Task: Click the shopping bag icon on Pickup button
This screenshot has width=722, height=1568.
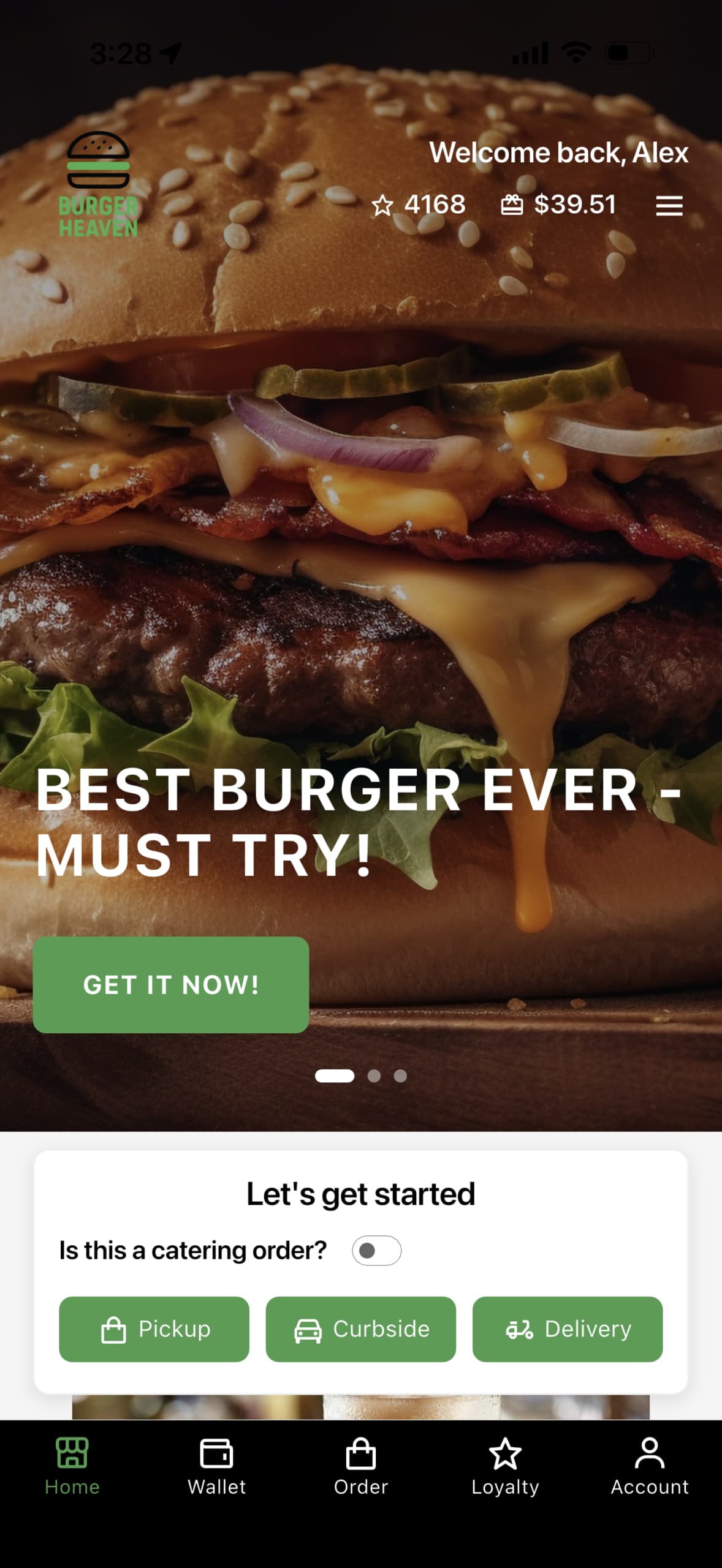Action: coord(113,1330)
